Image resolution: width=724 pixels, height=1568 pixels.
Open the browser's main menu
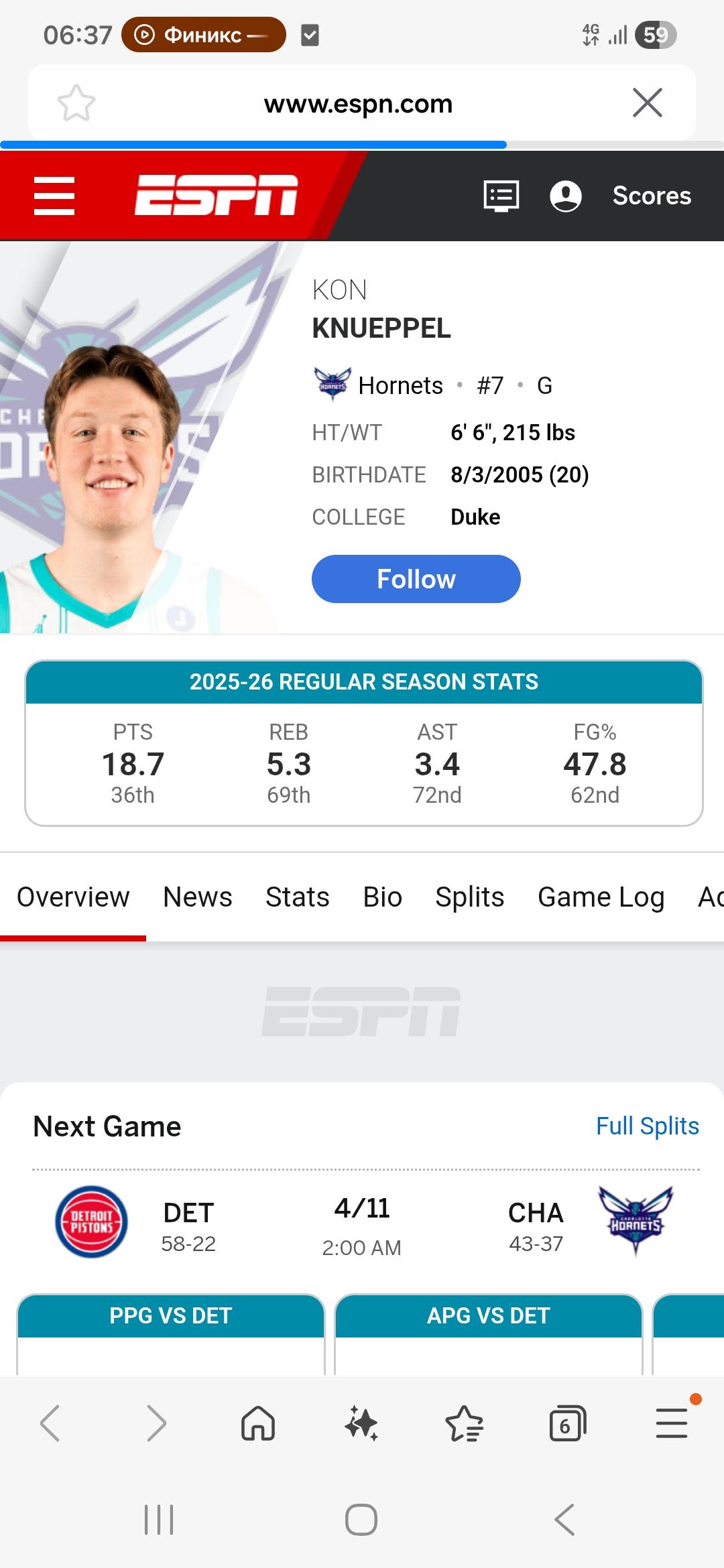pos(672,1423)
